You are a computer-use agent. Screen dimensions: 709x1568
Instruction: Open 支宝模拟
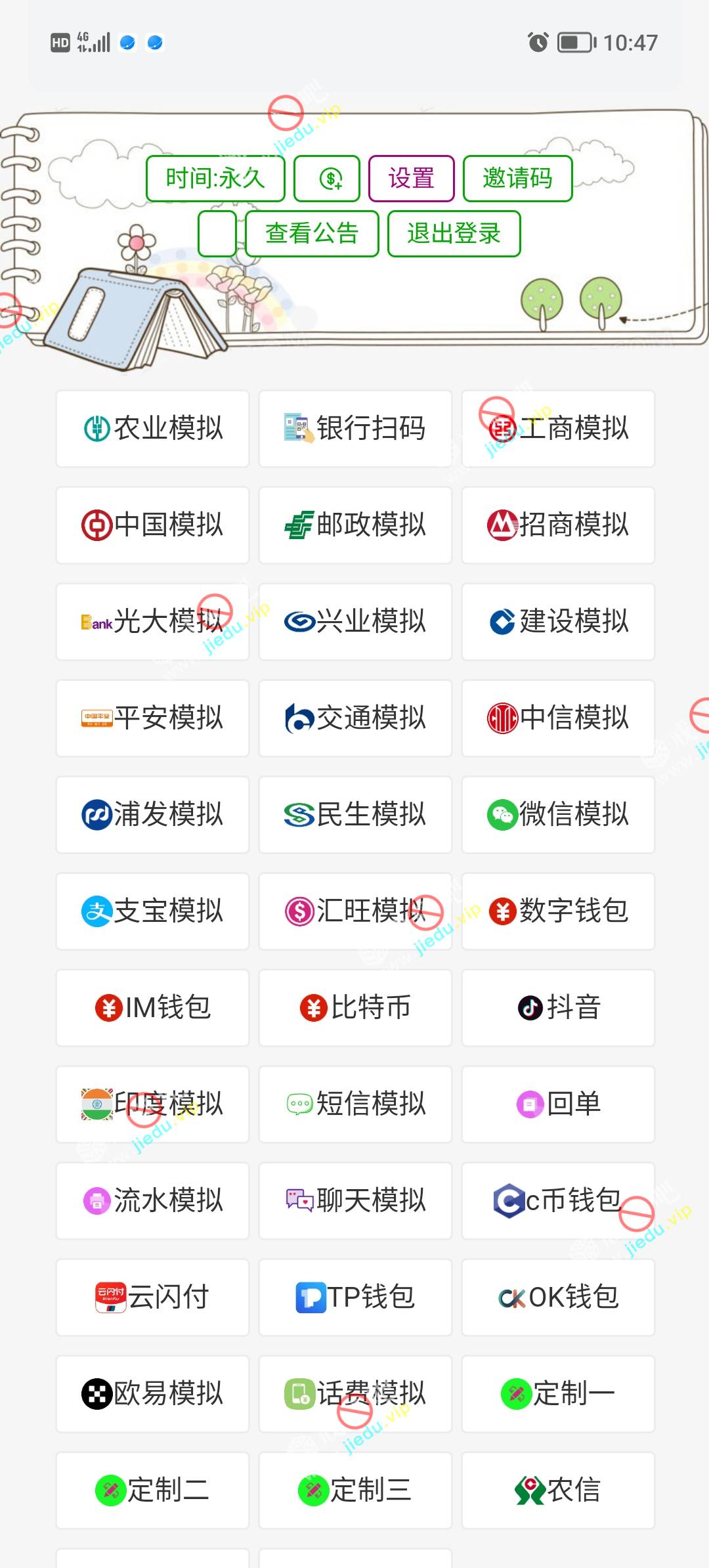click(x=152, y=911)
